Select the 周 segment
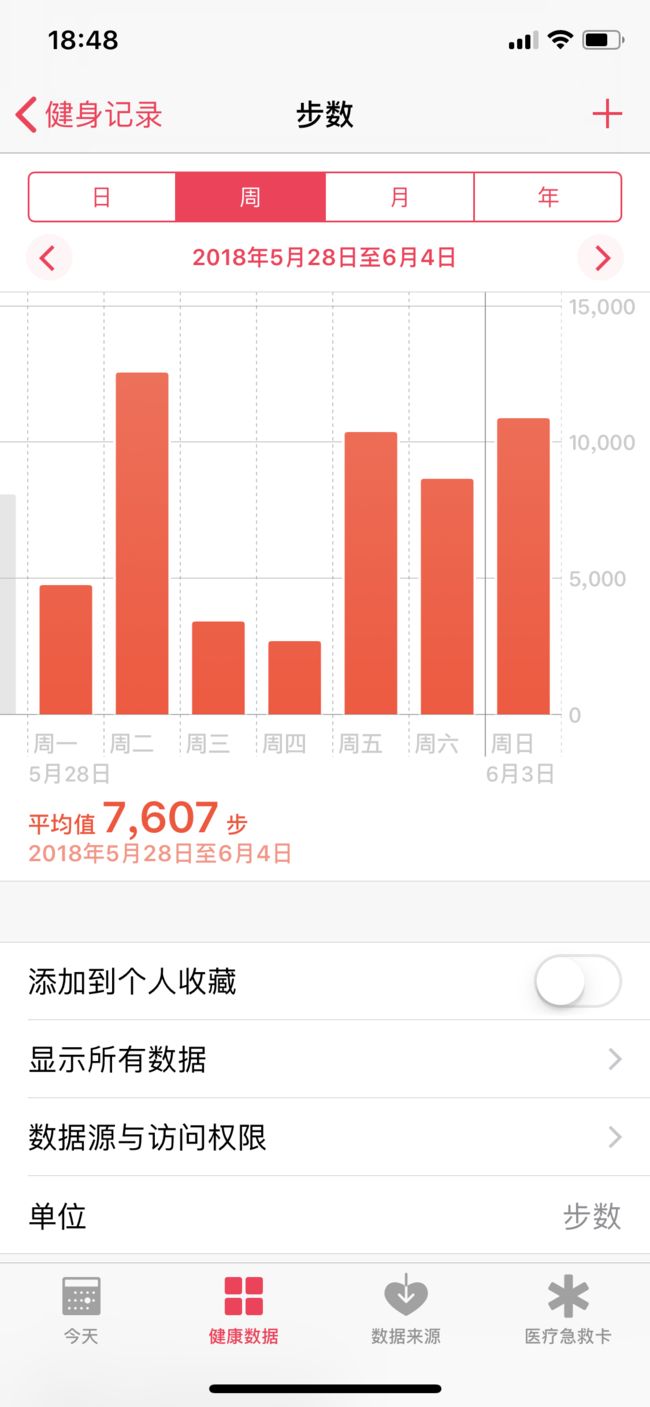 (250, 197)
